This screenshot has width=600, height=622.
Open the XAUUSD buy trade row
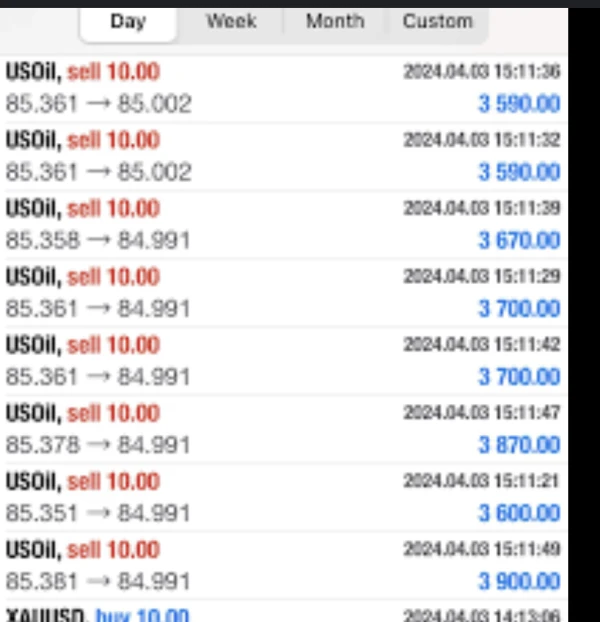tap(283, 614)
